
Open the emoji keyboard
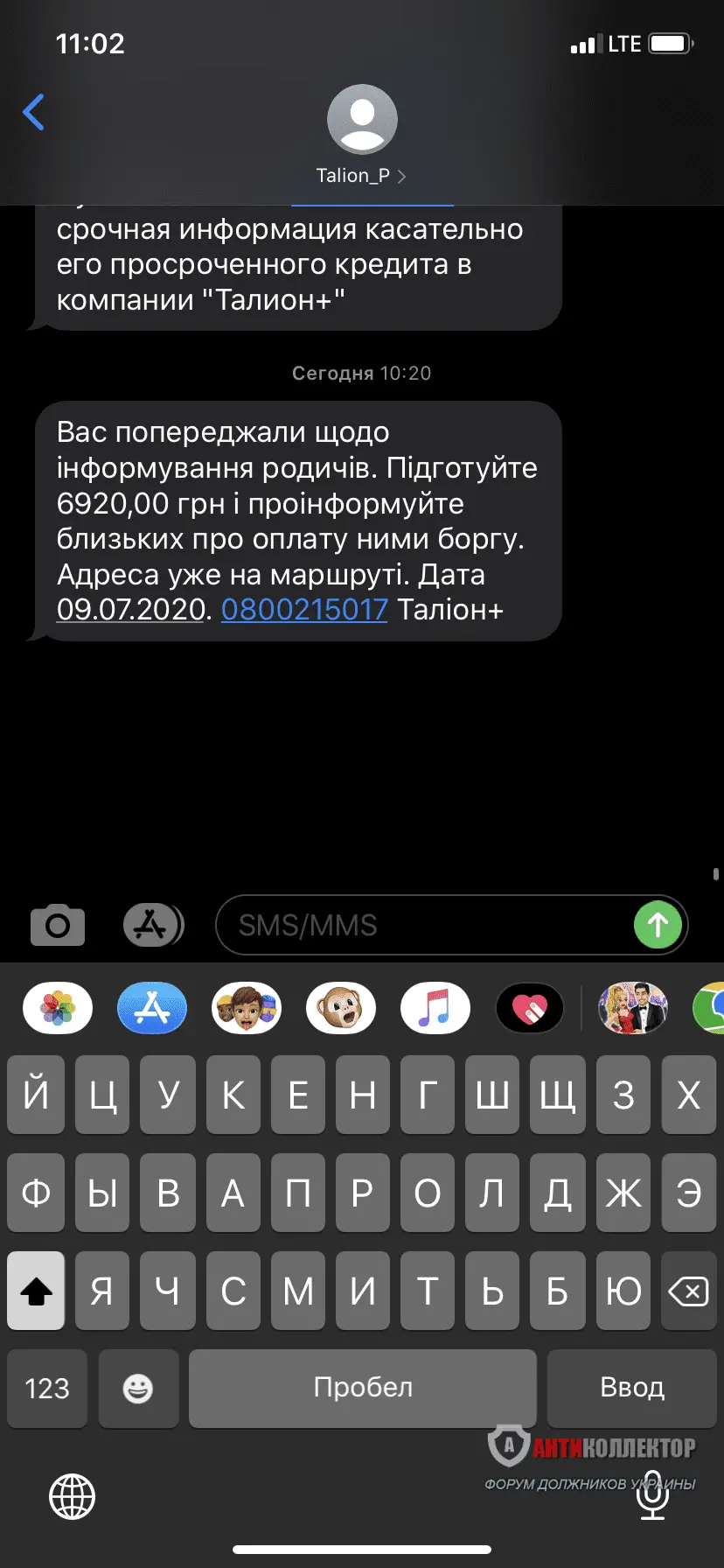[138, 1388]
